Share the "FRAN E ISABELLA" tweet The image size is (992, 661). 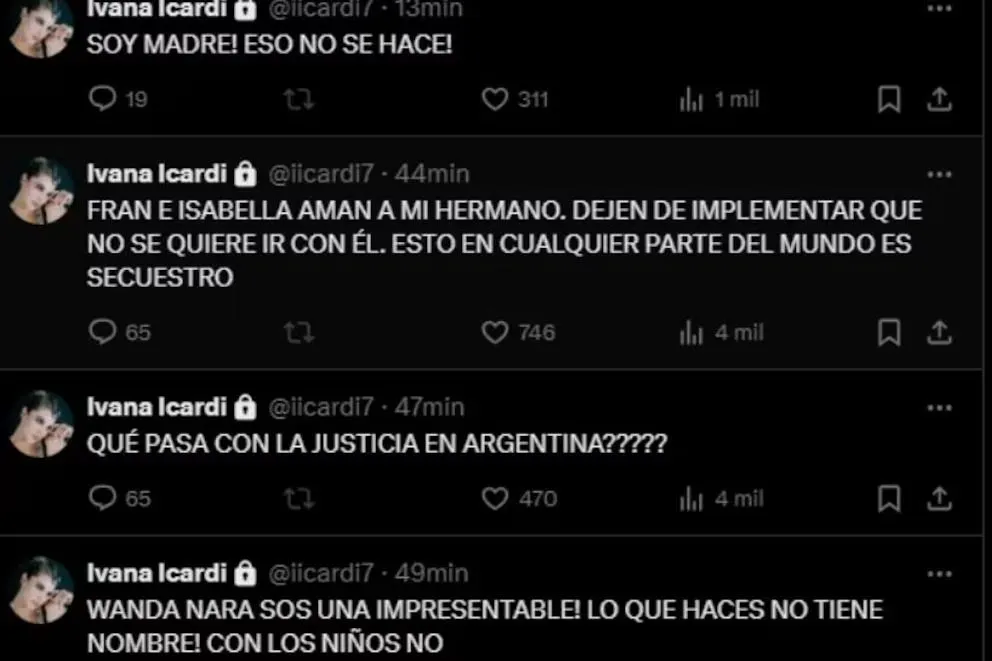(x=939, y=332)
